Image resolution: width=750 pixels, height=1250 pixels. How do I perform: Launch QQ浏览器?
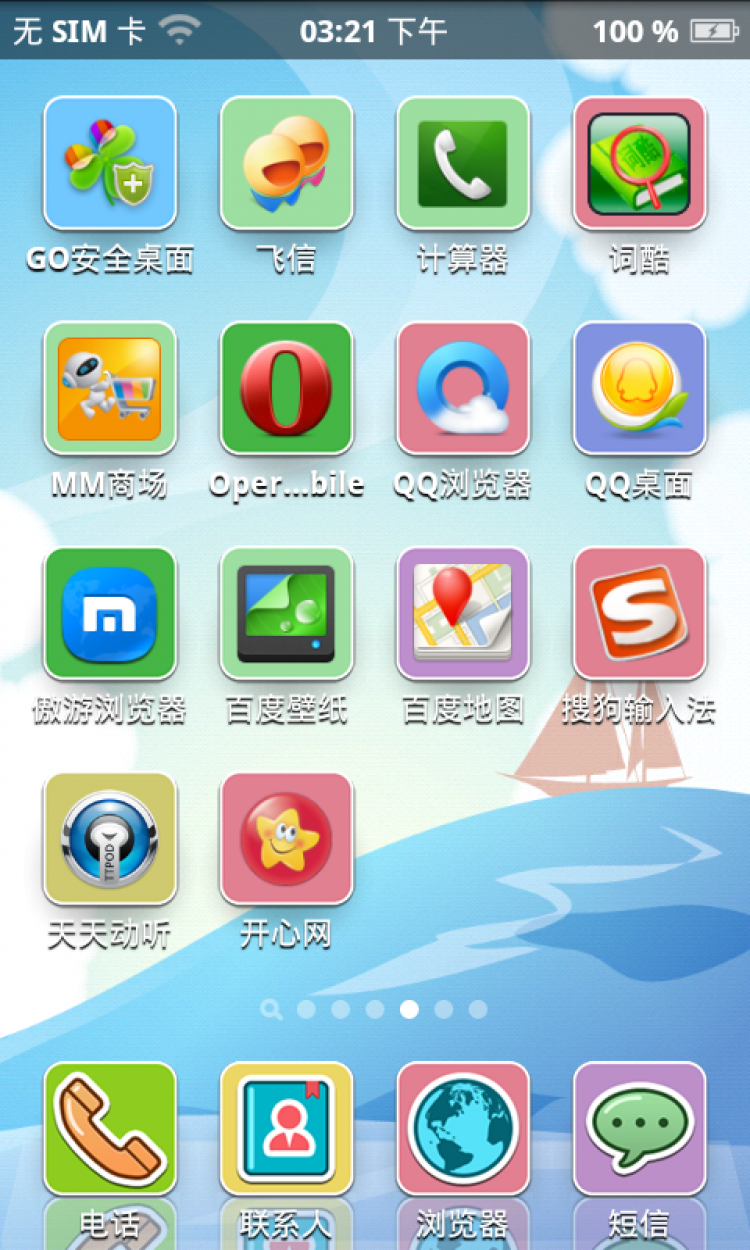pyautogui.click(x=462, y=388)
